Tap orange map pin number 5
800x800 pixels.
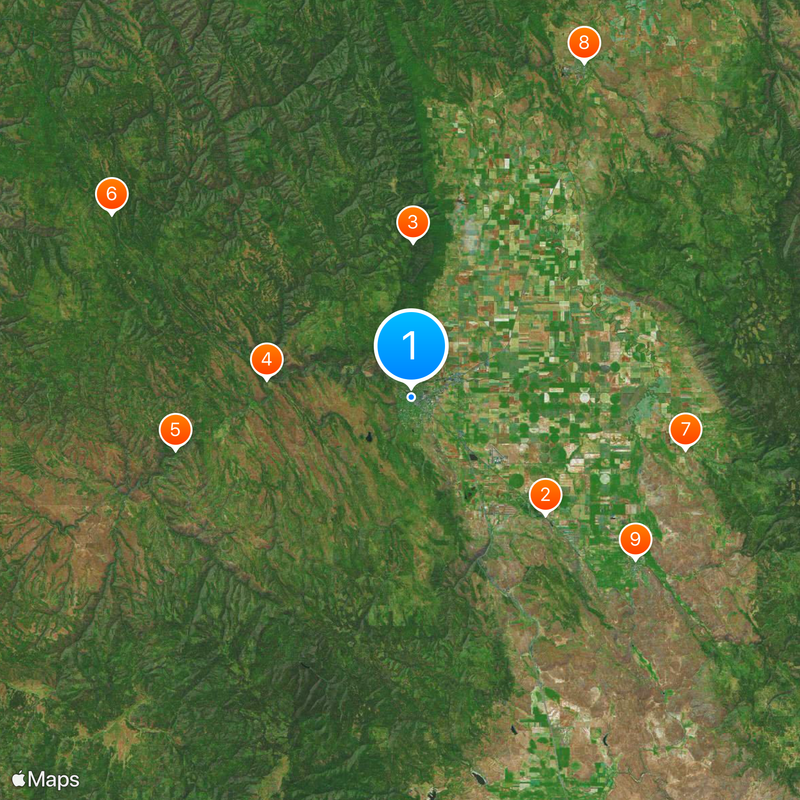pos(175,431)
